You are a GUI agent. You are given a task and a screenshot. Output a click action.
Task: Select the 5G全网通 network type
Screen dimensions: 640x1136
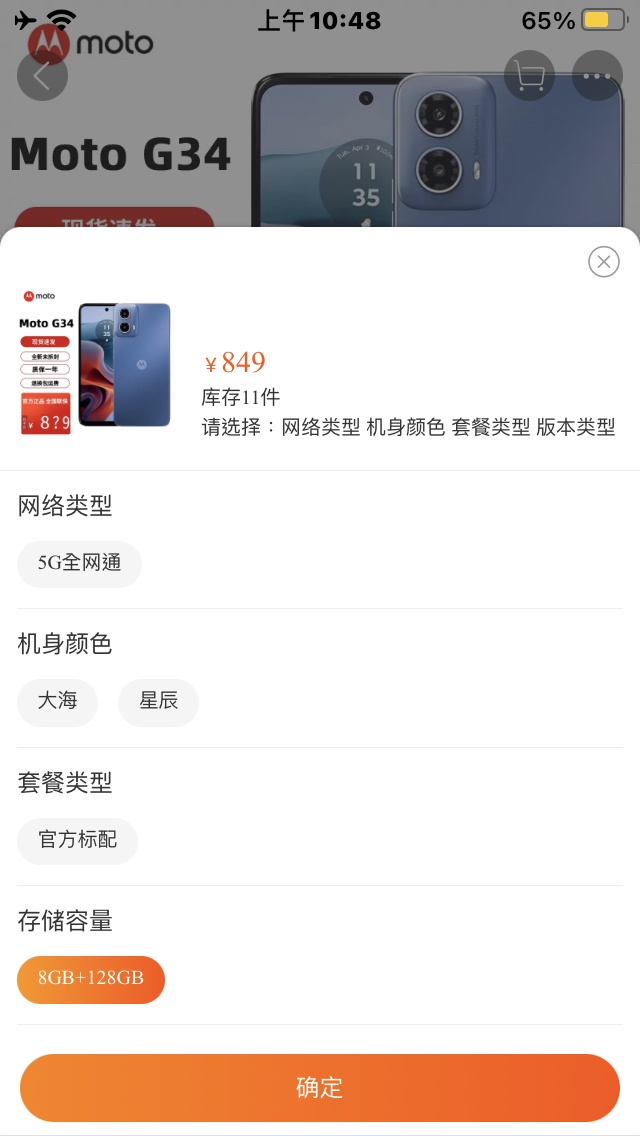point(79,564)
